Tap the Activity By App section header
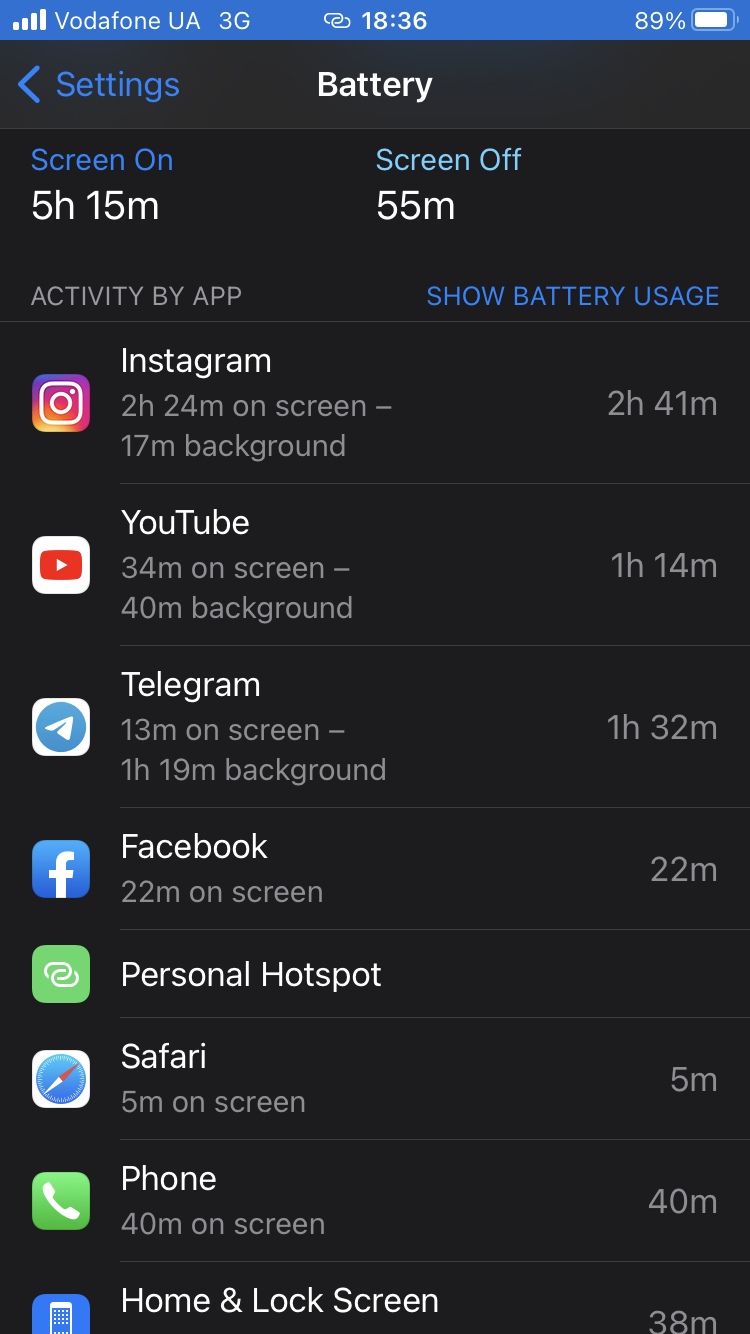 pos(136,296)
